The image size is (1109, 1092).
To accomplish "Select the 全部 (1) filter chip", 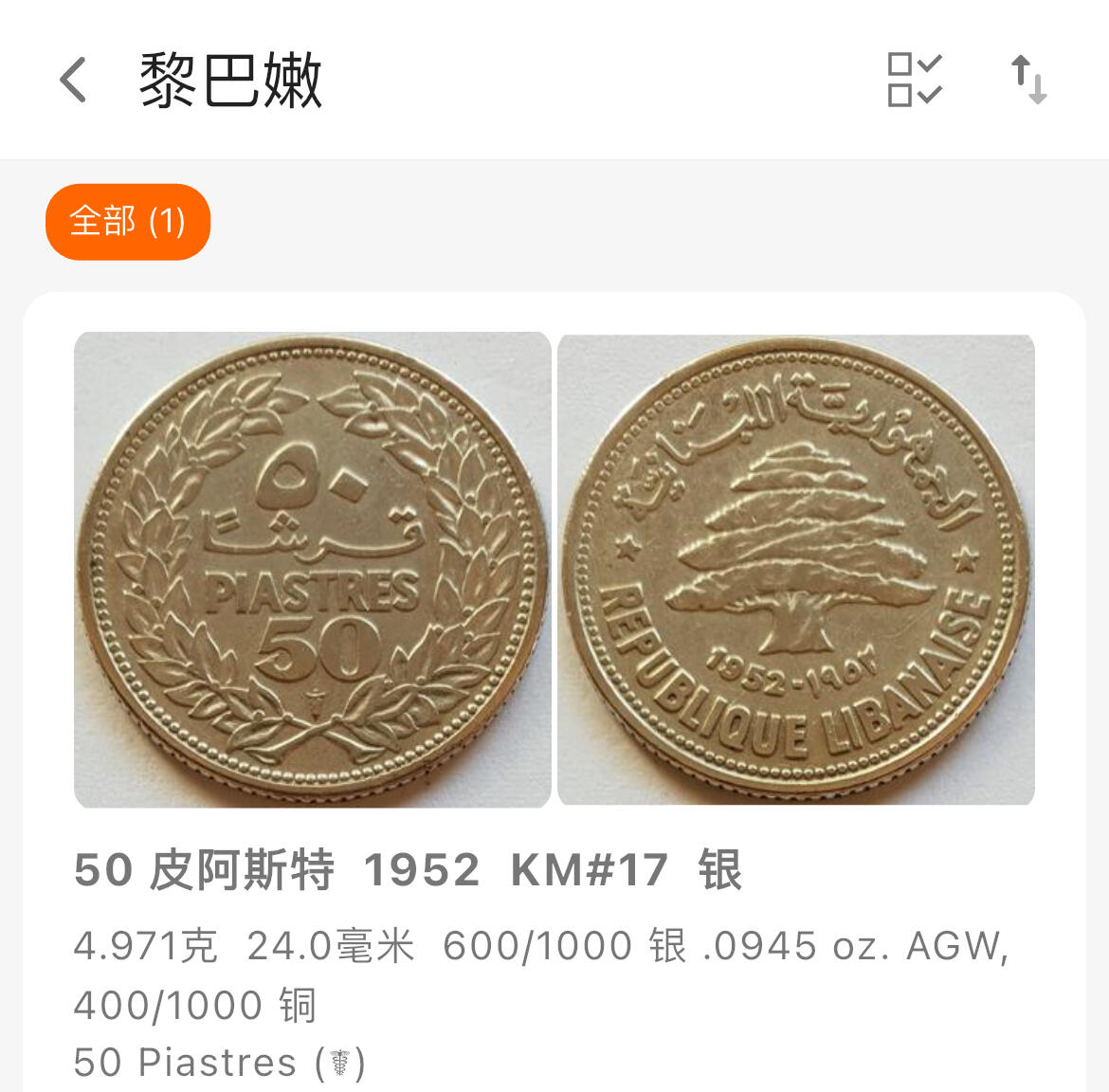I will click(128, 222).
